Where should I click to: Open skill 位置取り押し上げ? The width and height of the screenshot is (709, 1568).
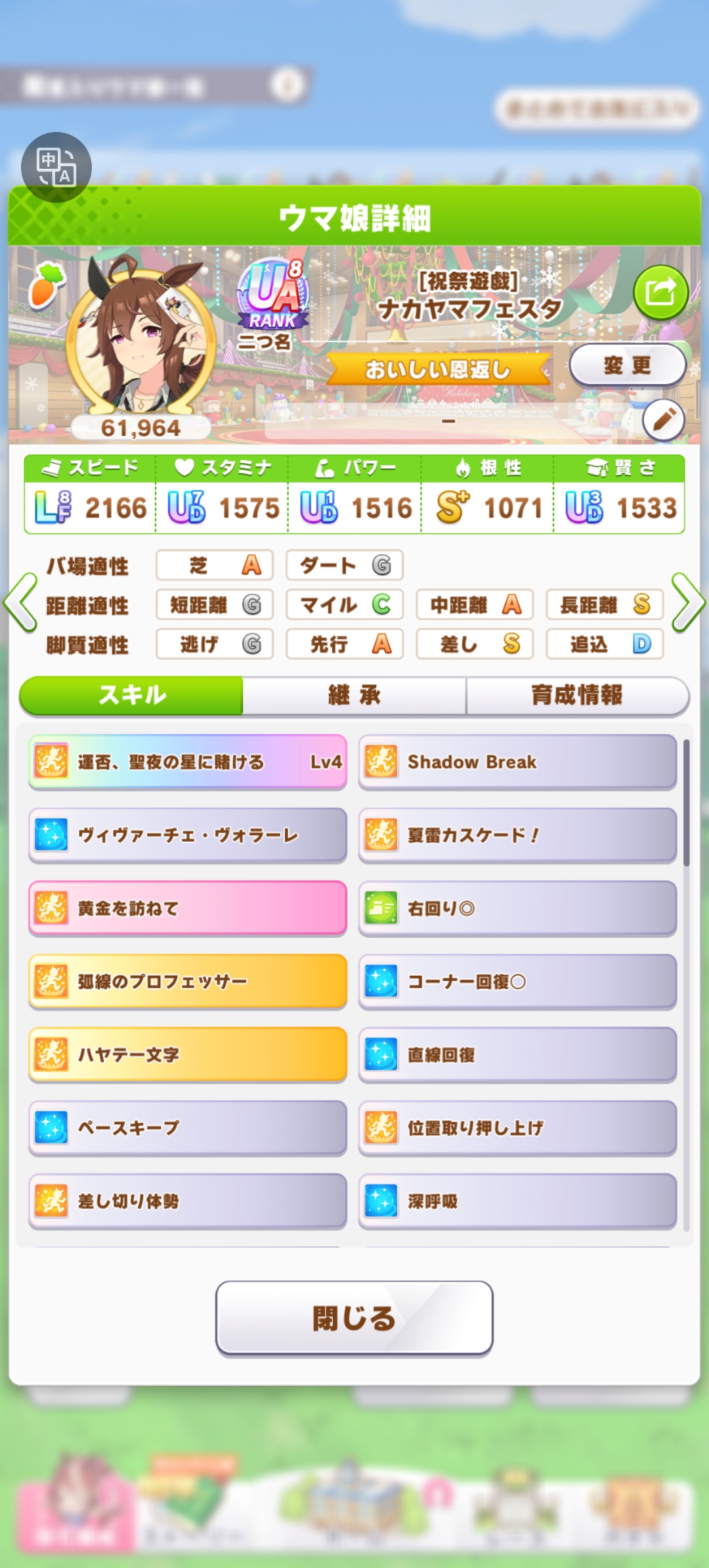tap(517, 1128)
